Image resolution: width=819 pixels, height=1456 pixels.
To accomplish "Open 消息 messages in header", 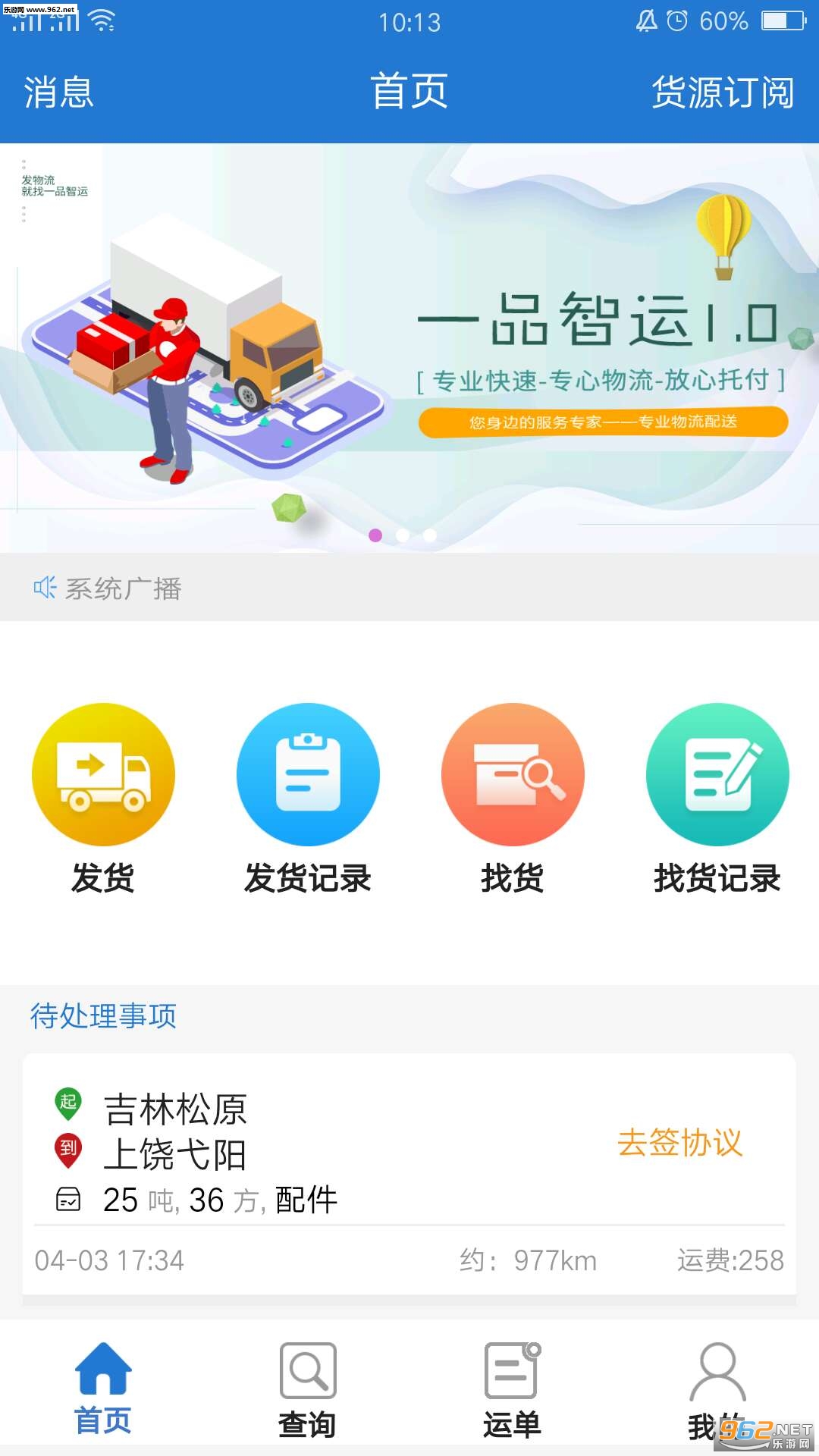I will coord(58,93).
